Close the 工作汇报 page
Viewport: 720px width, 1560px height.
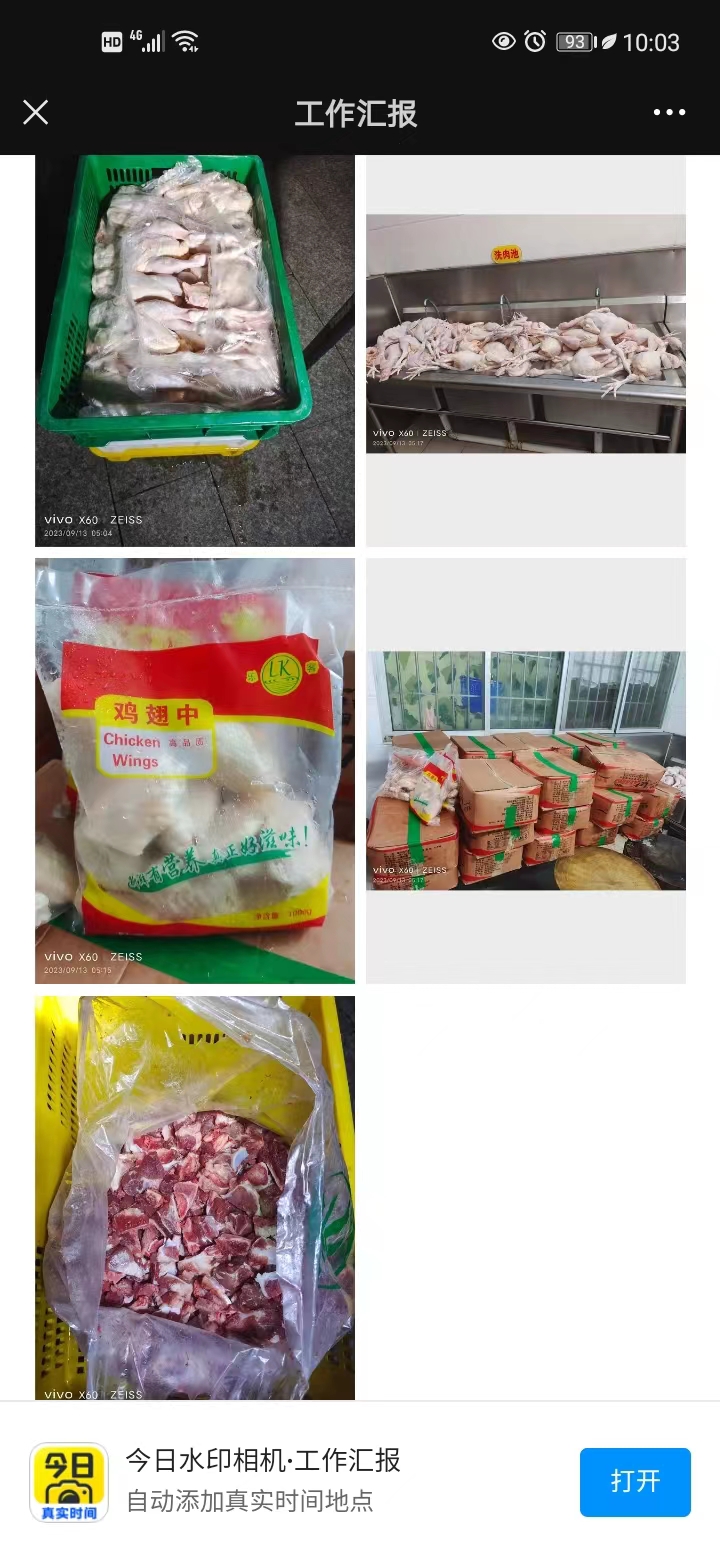click(x=35, y=112)
